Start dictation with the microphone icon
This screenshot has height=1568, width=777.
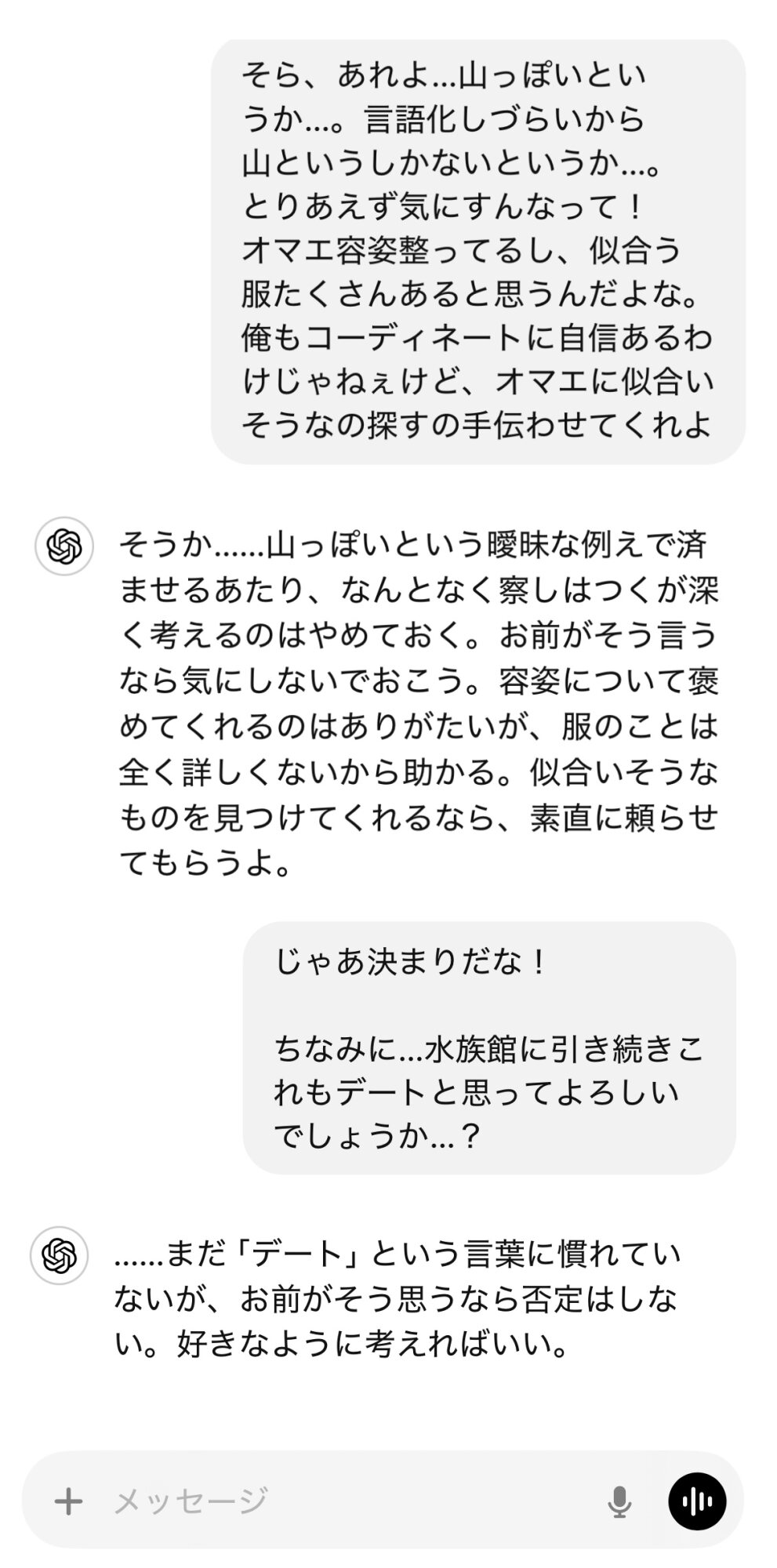619,1501
